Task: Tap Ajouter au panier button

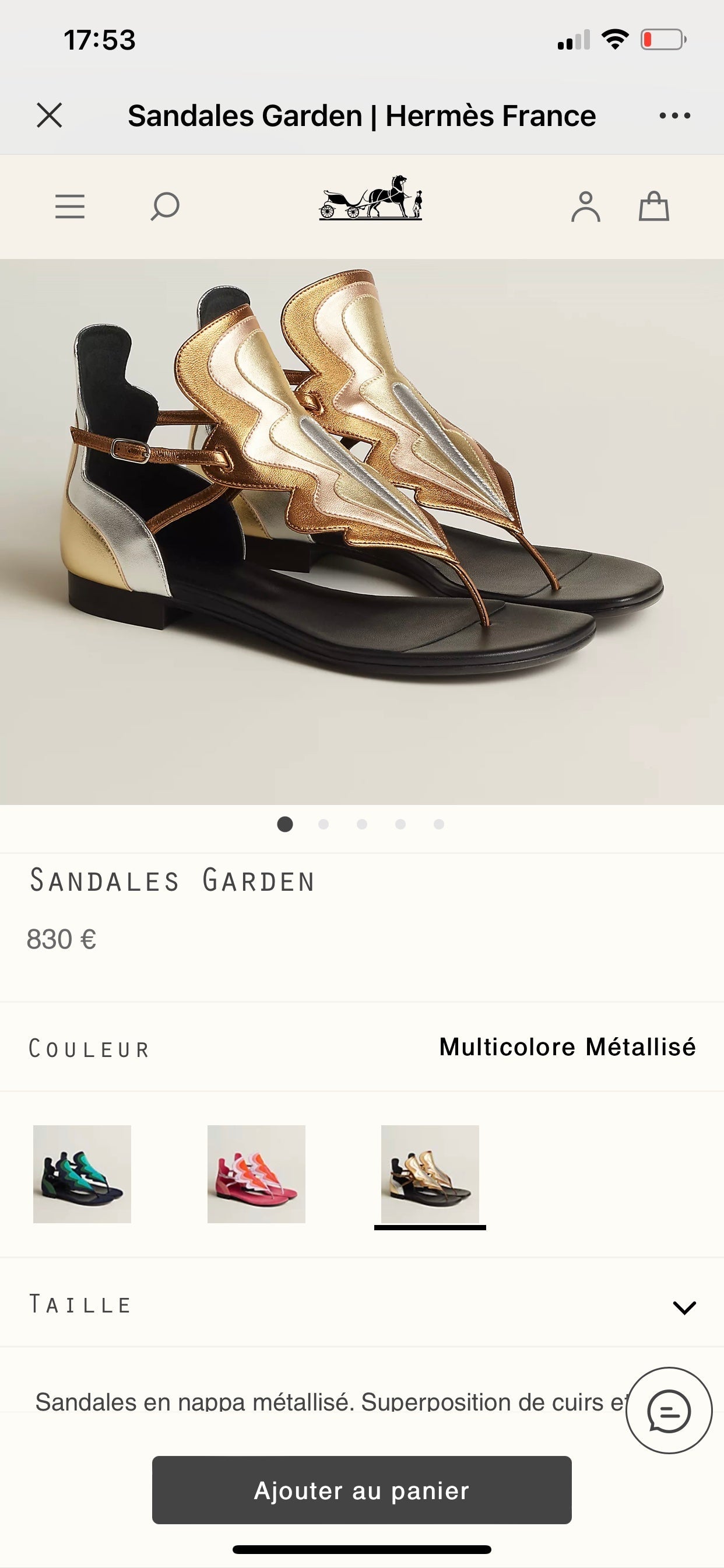Action: tap(361, 1489)
